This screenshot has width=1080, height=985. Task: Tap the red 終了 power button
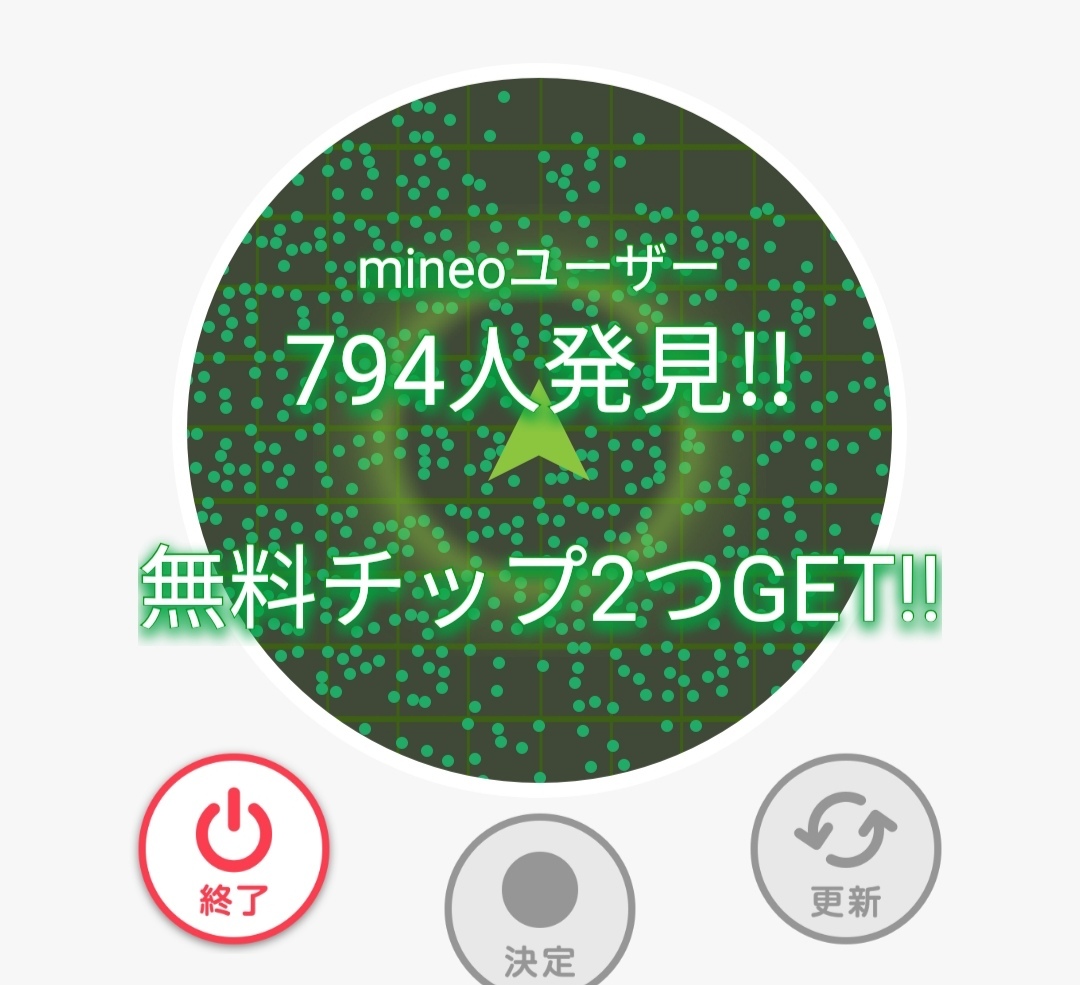[234, 850]
